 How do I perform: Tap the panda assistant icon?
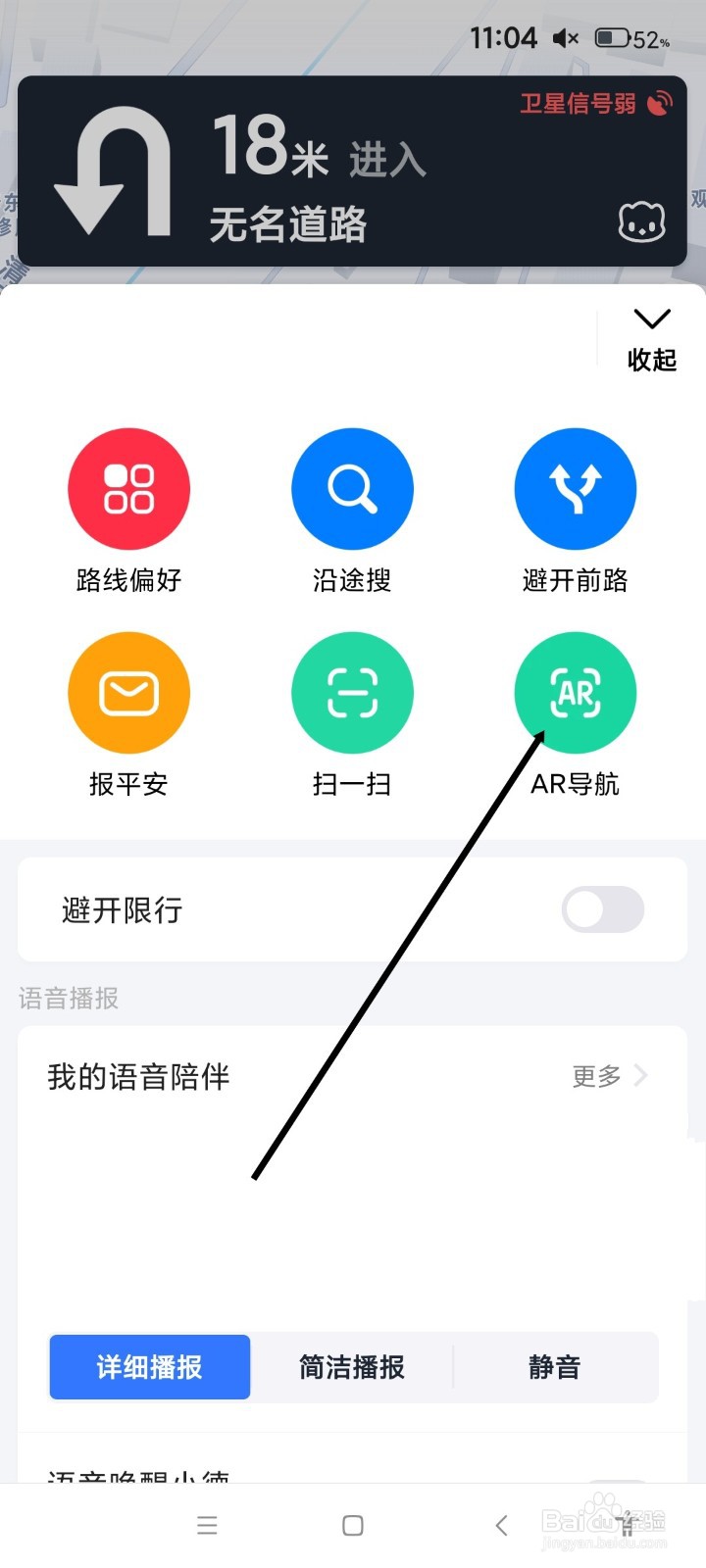click(x=642, y=221)
